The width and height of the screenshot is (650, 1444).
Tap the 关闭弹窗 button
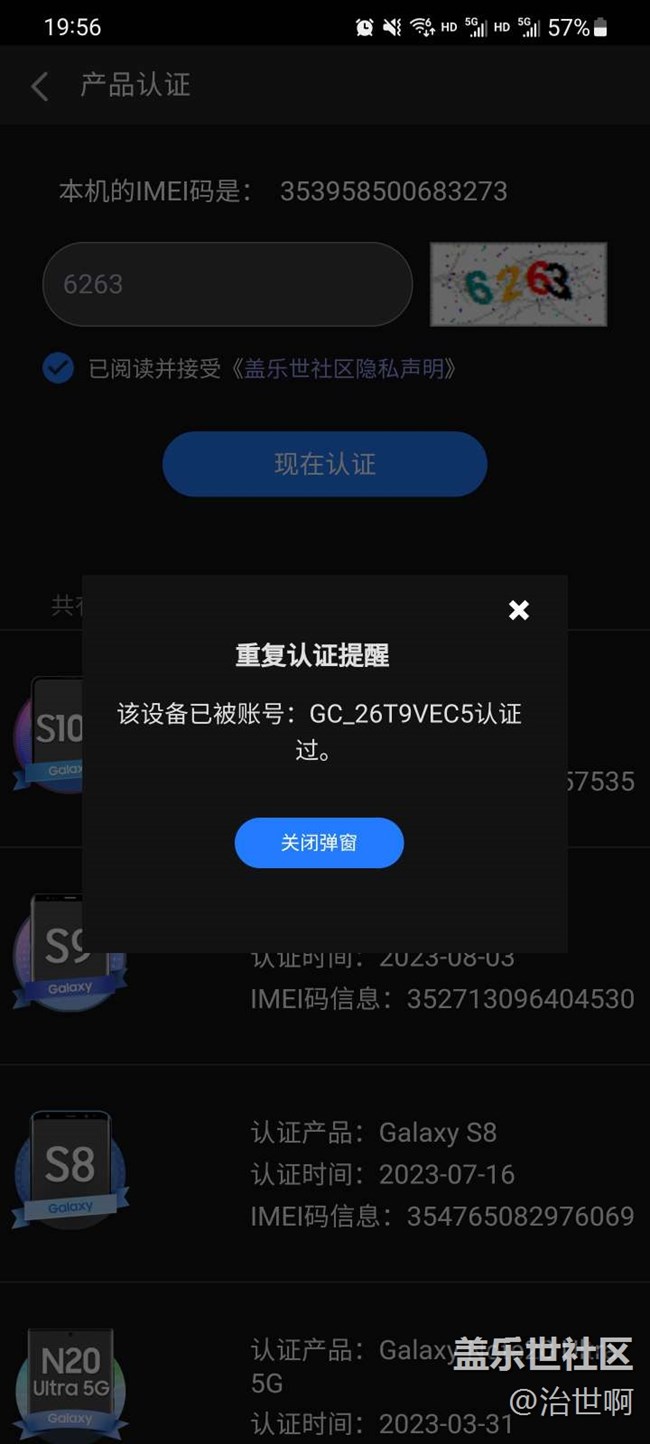[319, 843]
